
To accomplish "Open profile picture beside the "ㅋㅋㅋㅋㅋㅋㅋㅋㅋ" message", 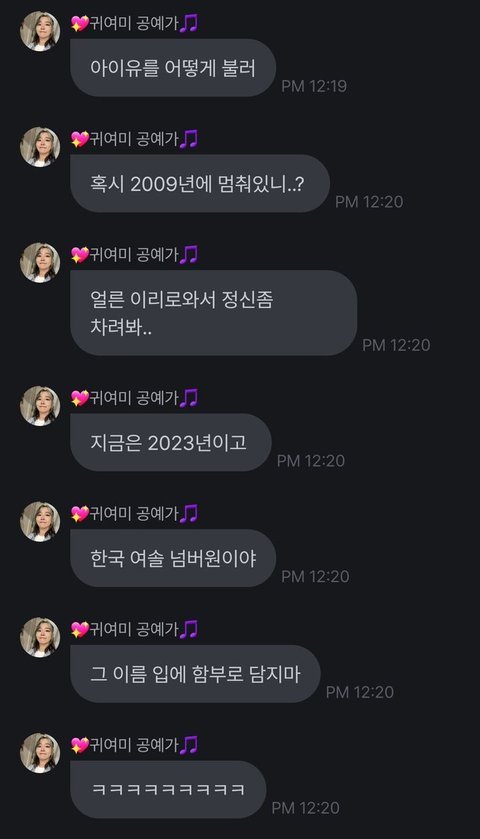I will point(40,753).
